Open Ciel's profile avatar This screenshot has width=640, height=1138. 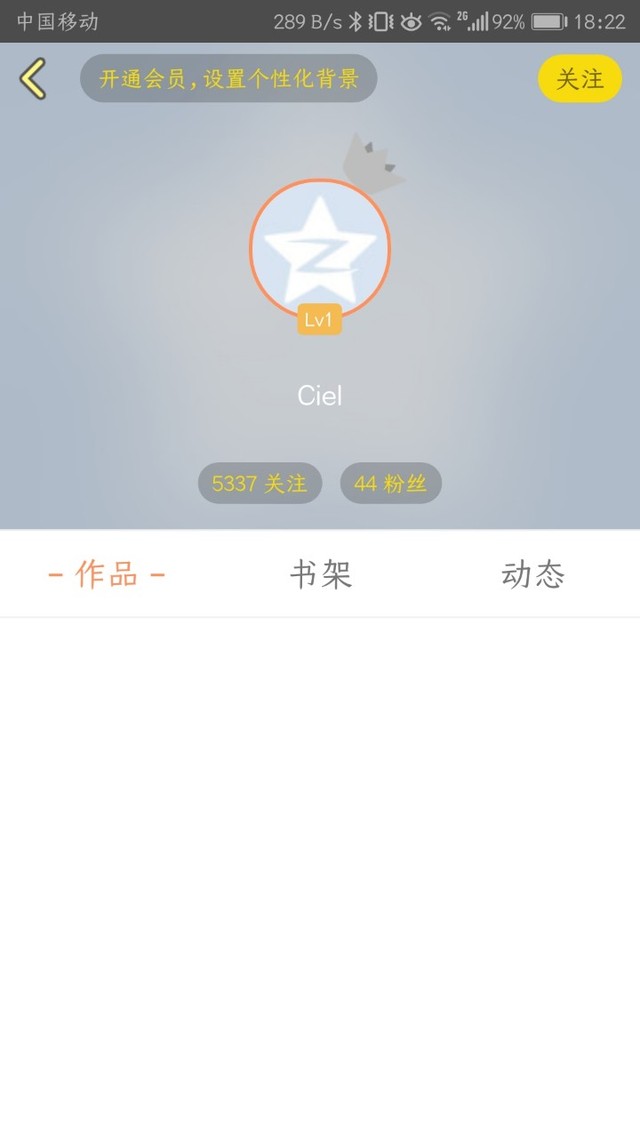(320, 249)
